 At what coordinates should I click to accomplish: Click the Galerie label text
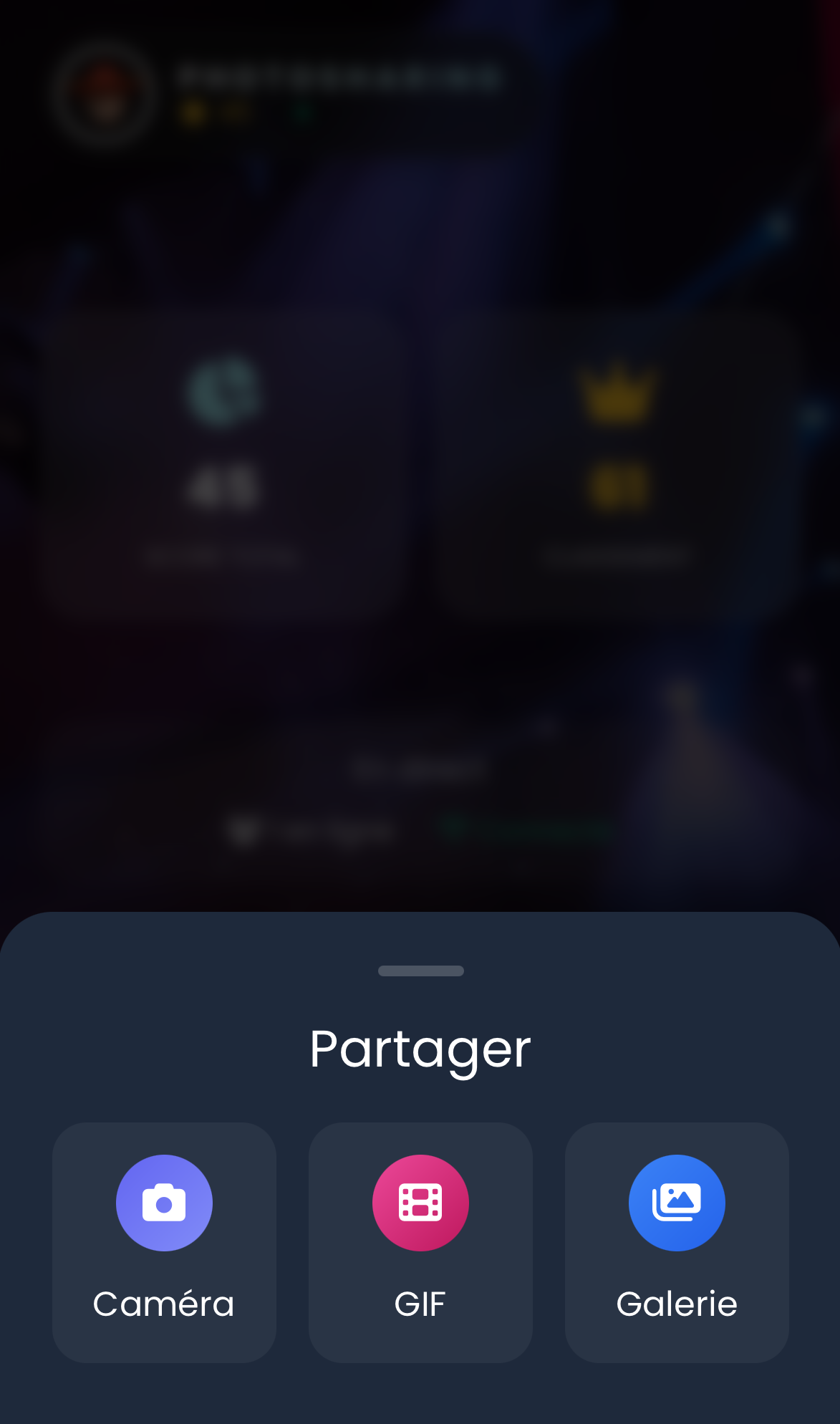tap(677, 1304)
